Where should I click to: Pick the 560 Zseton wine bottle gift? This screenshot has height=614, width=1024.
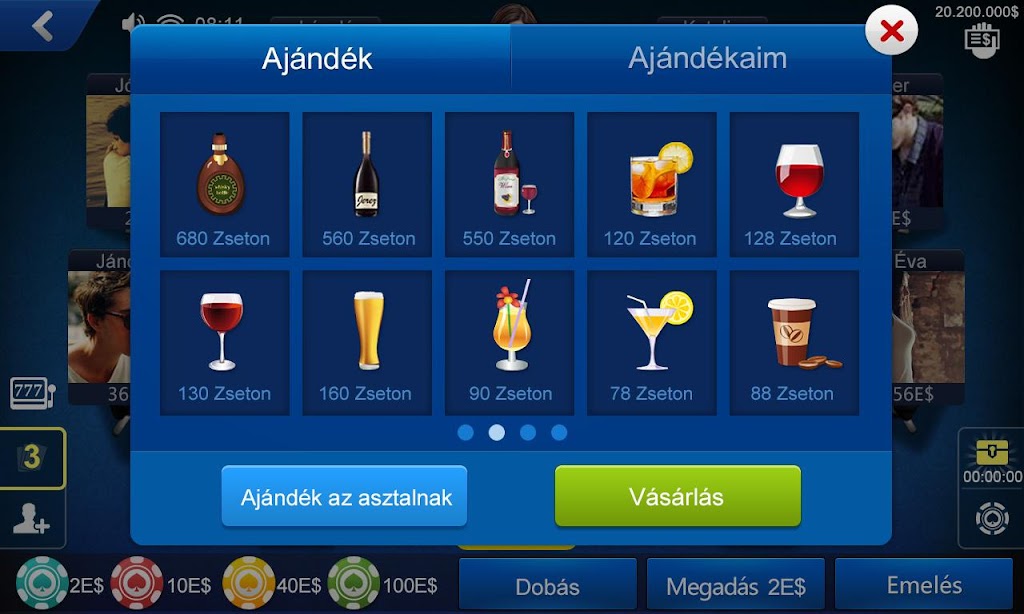tap(367, 185)
